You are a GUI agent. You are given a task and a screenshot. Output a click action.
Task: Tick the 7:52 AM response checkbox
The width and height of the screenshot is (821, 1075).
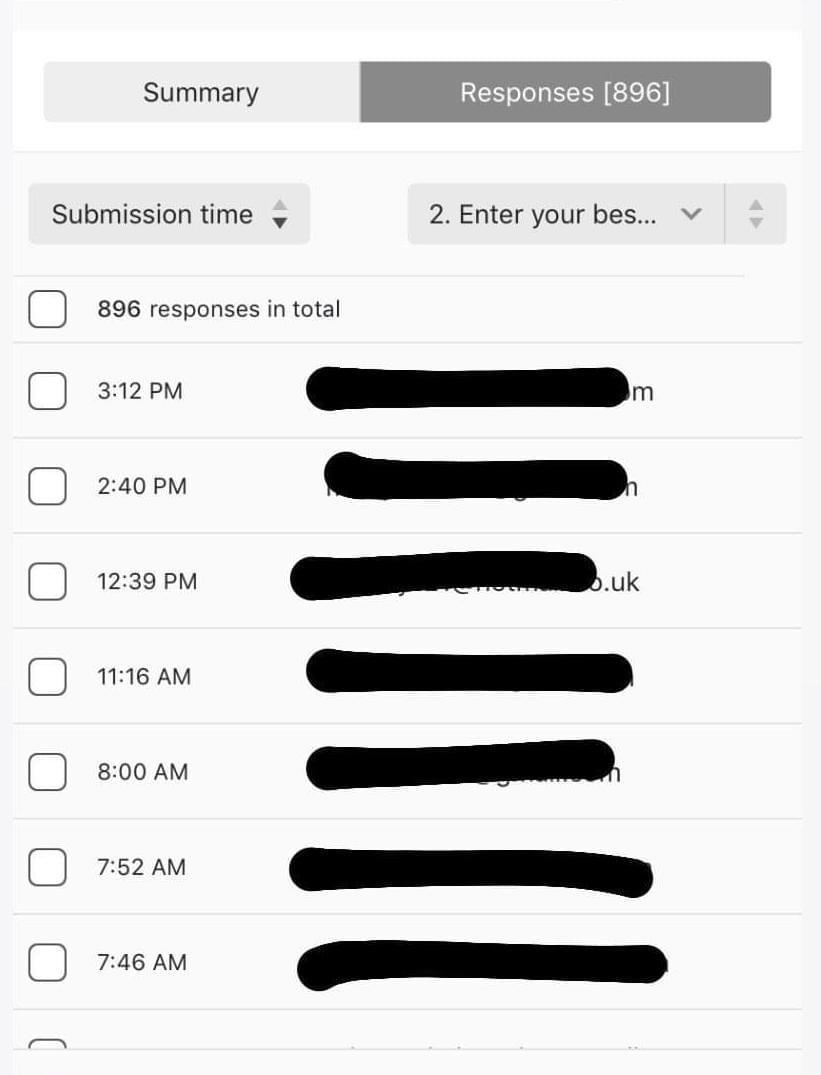47,867
